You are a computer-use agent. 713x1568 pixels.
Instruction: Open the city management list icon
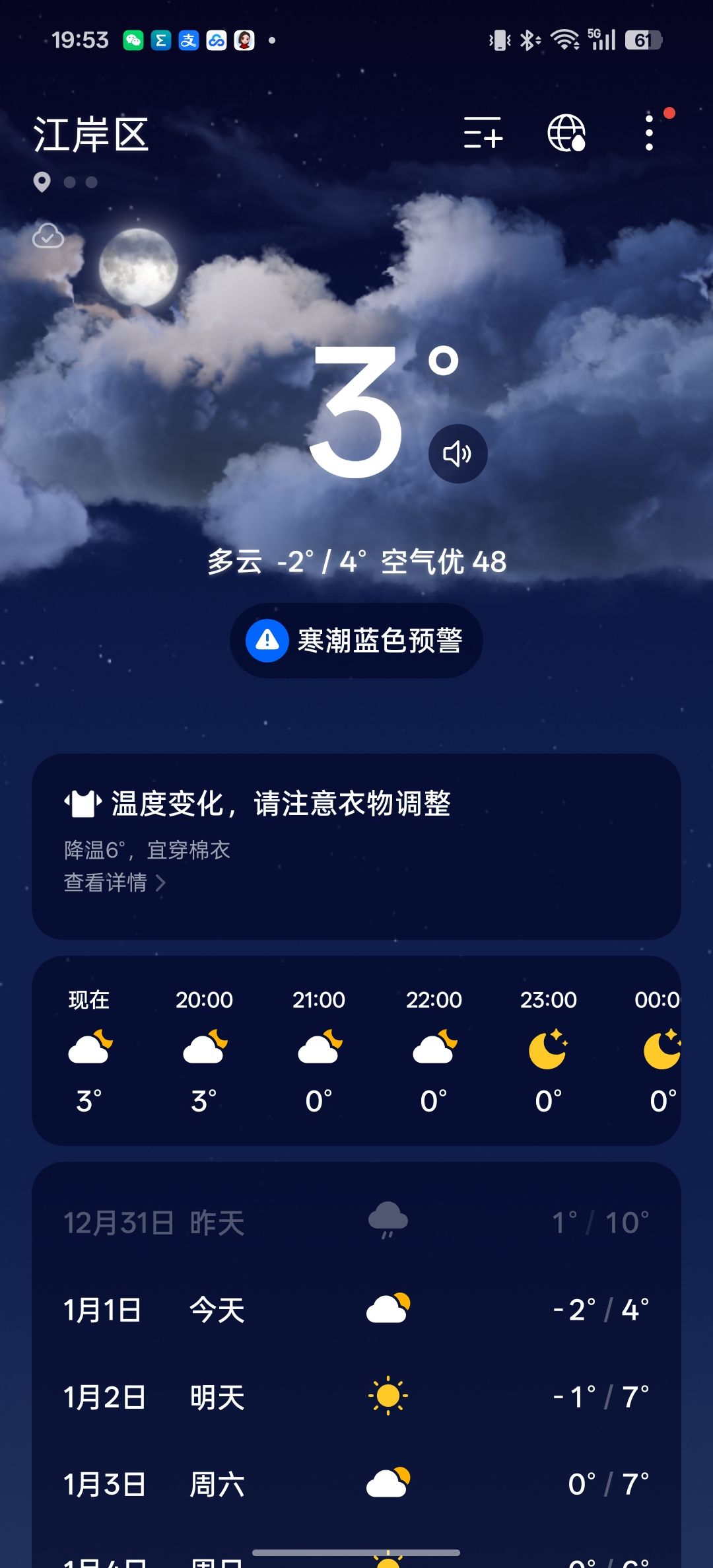(483, 133)
